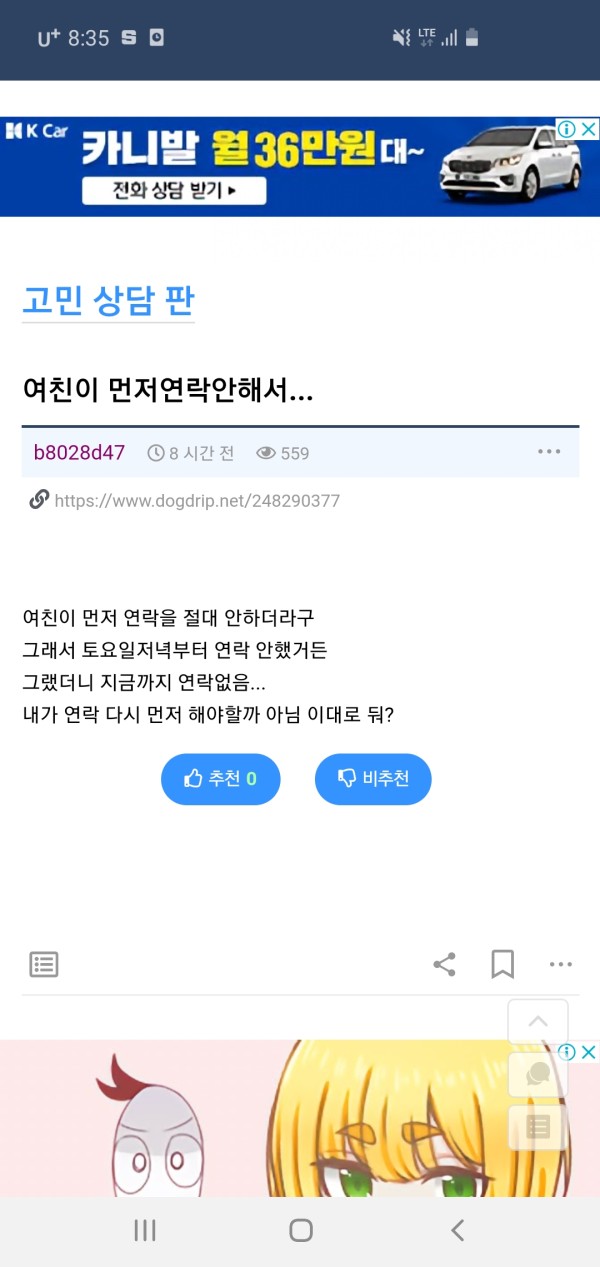Downvote the post with 비추천
The width and height of the screenshot is (600, 1267).
coord(373,779)
